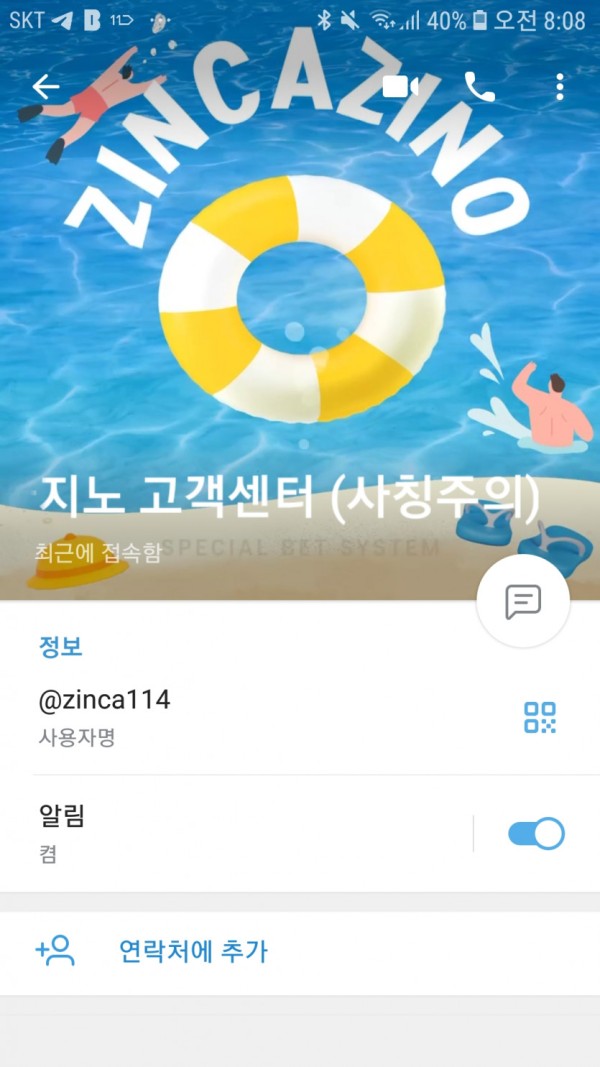Open the ZINCAZINO profile photo
600x1067 pixels.
pos(300,300)
